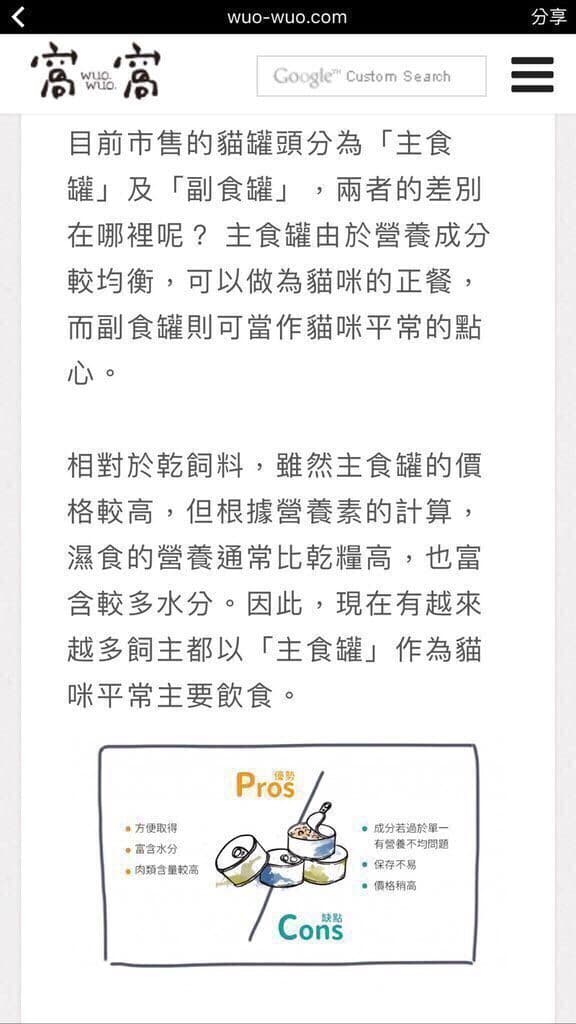This screenshot has height=1024, width=576.
Task: Open the Pros and Cons image
Action: (289, 854)
